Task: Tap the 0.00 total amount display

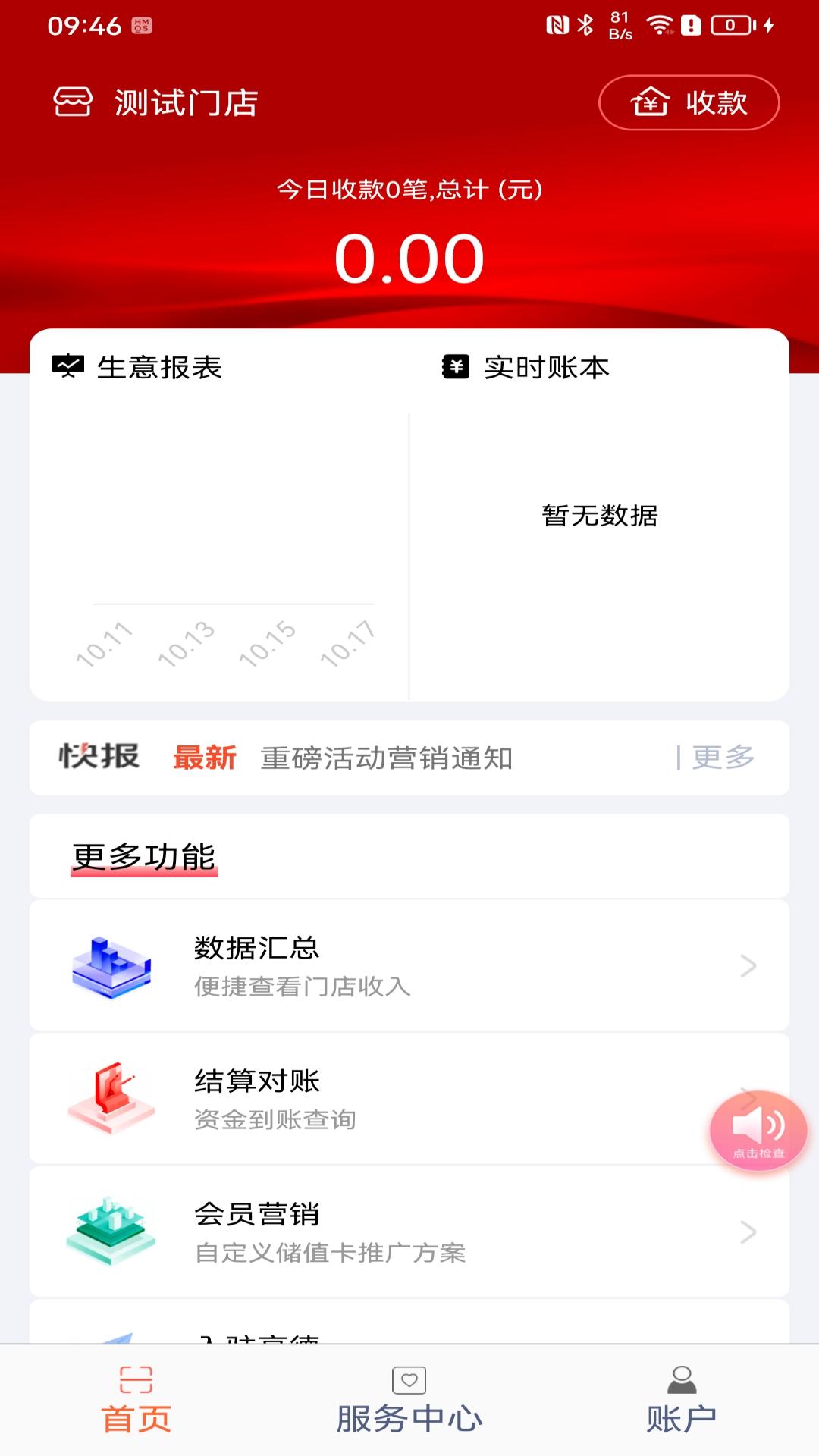Action: [409, 258]
